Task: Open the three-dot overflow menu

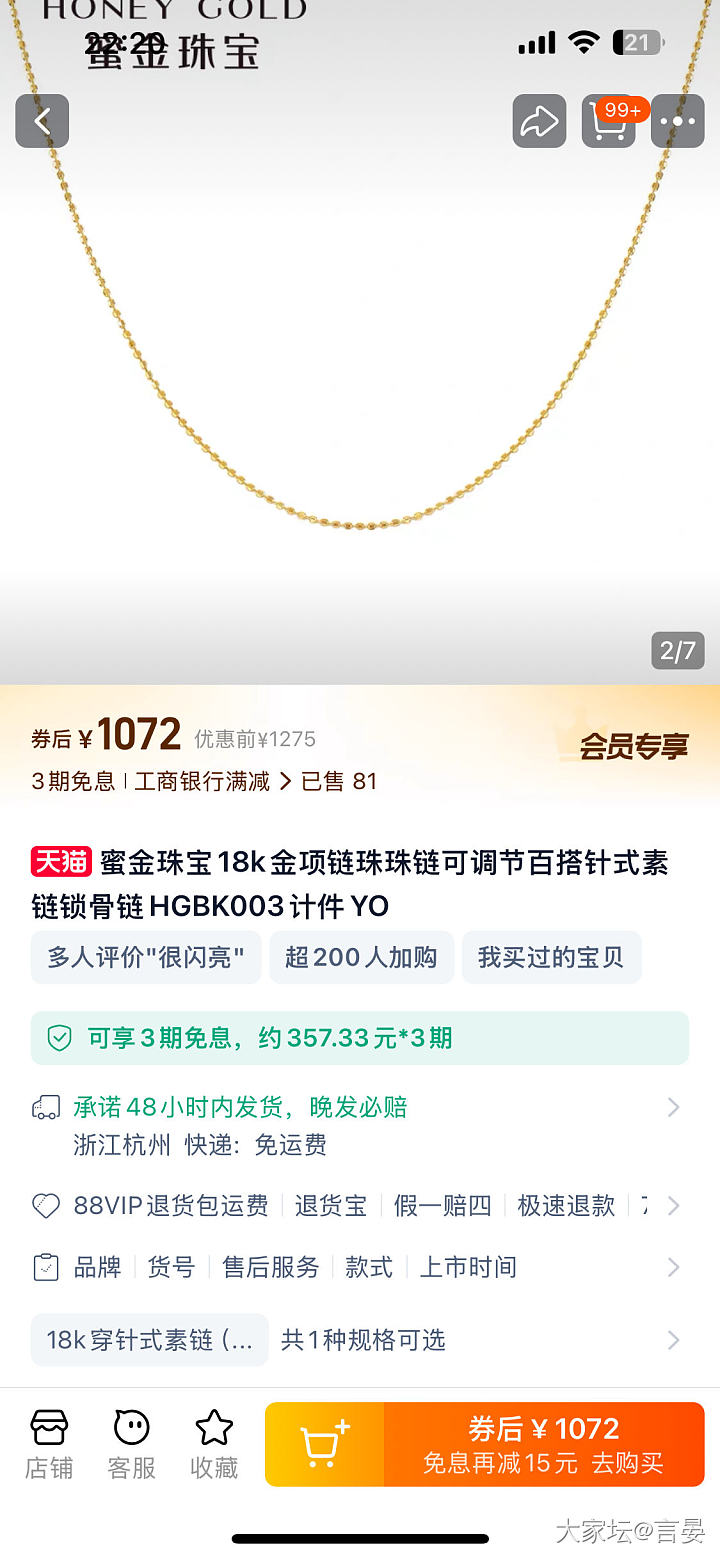Action: (x=677, y=122)
